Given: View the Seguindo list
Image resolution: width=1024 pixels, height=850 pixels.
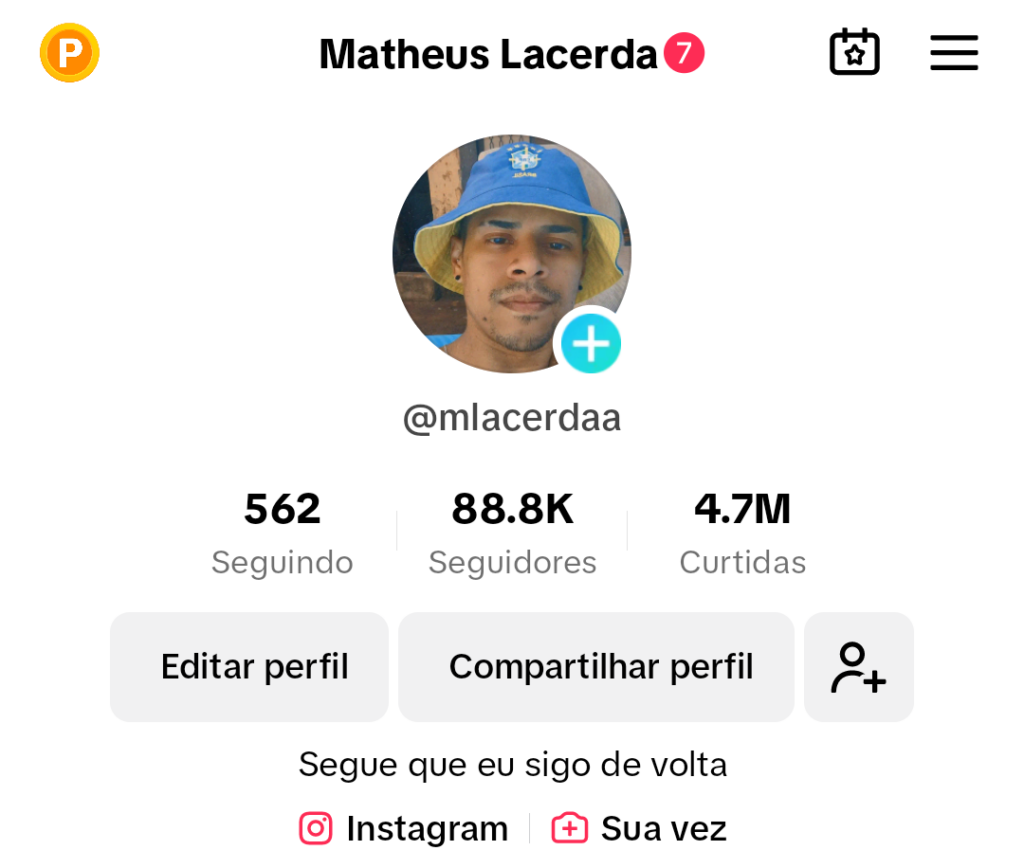Looking at the screenshot, I should [x=282, y=532].
